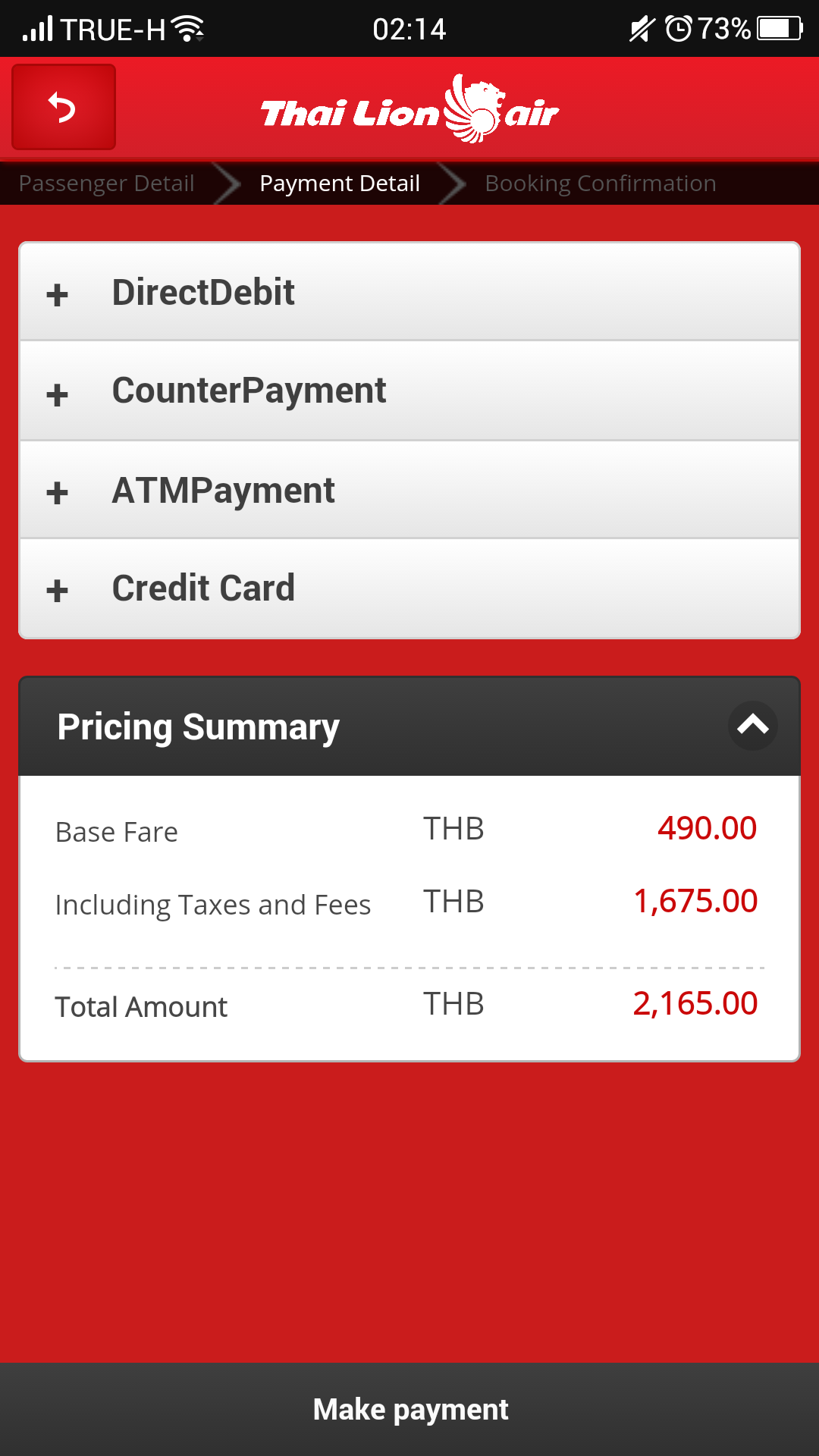This screenshot has height=1456, width=819.
Task: Return to the Passenger Detail step
Action: pyautogui.click(x=107, y=184)
